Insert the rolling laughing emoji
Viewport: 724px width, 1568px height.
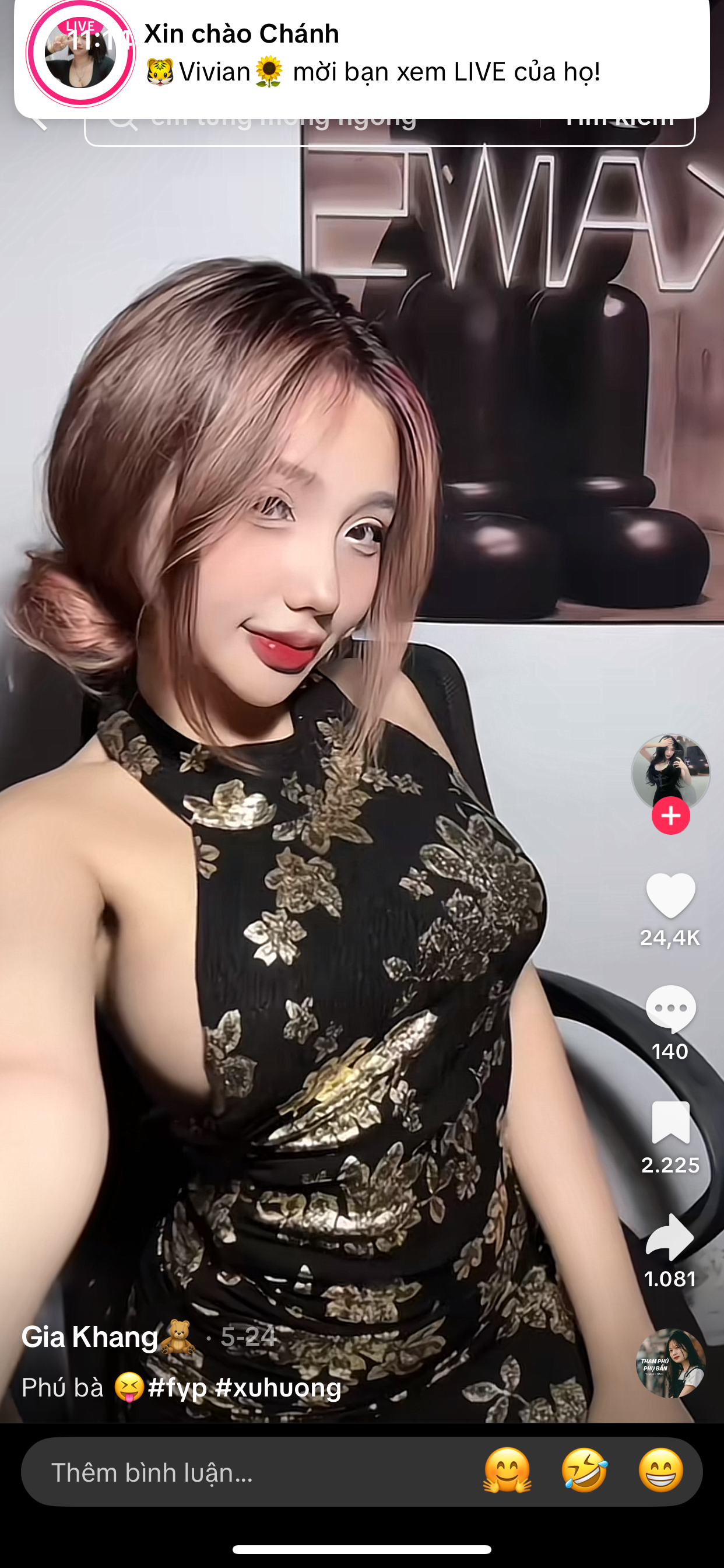(584, 1470)
